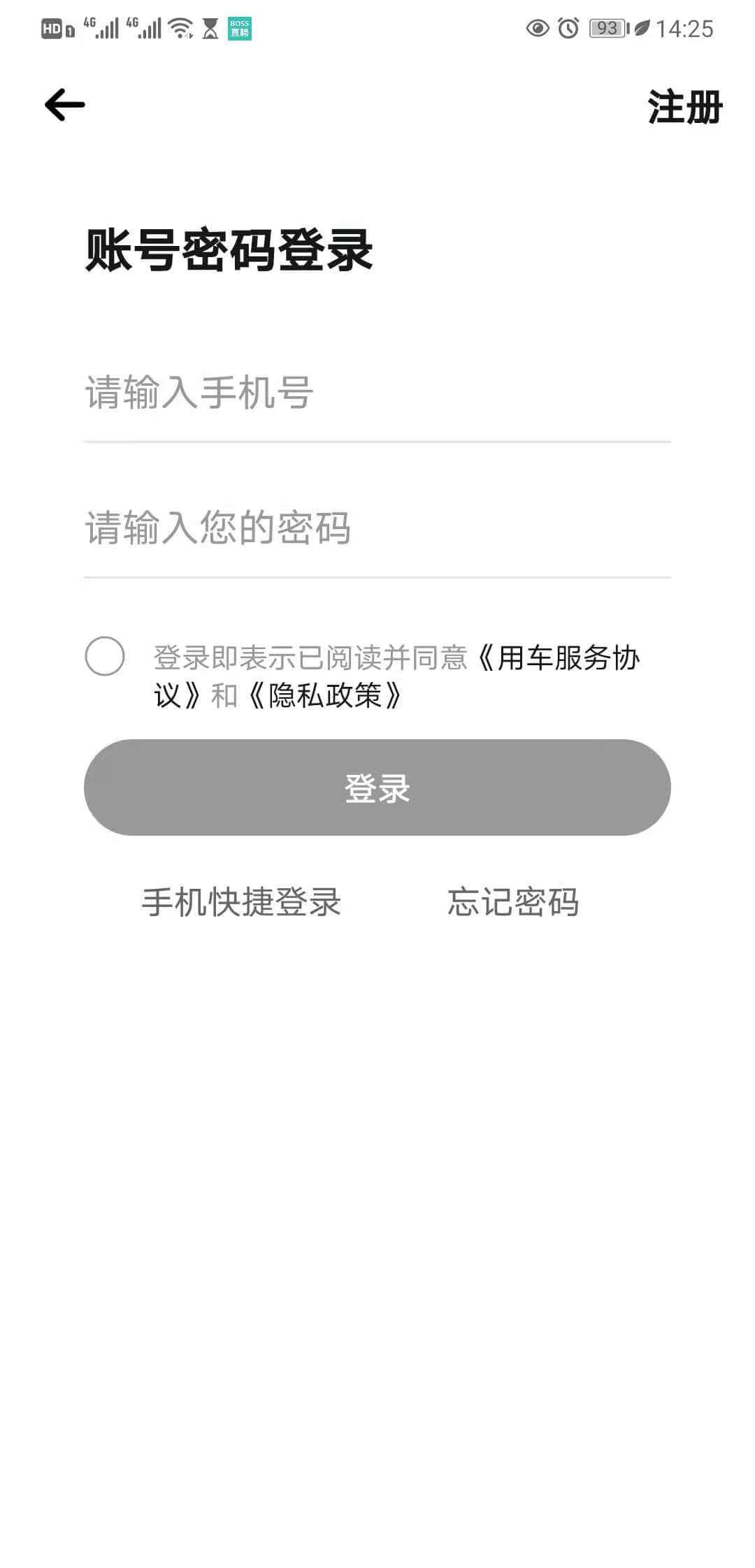Check the agreement consent circle
Image resolution: width=755 pixels, height=1568 pixels.
pyautogui.click(x=105, y=656)
